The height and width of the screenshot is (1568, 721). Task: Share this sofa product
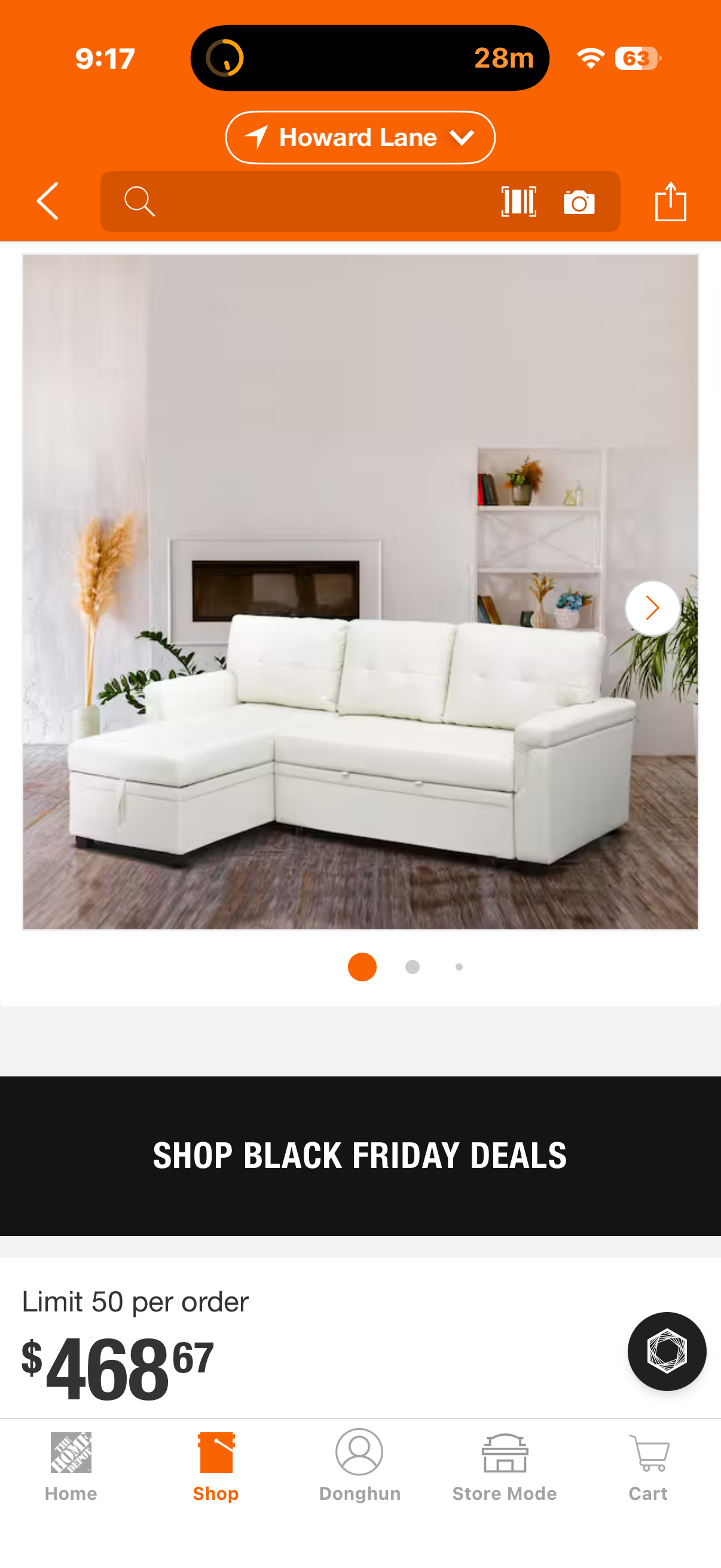coord(671,202)
